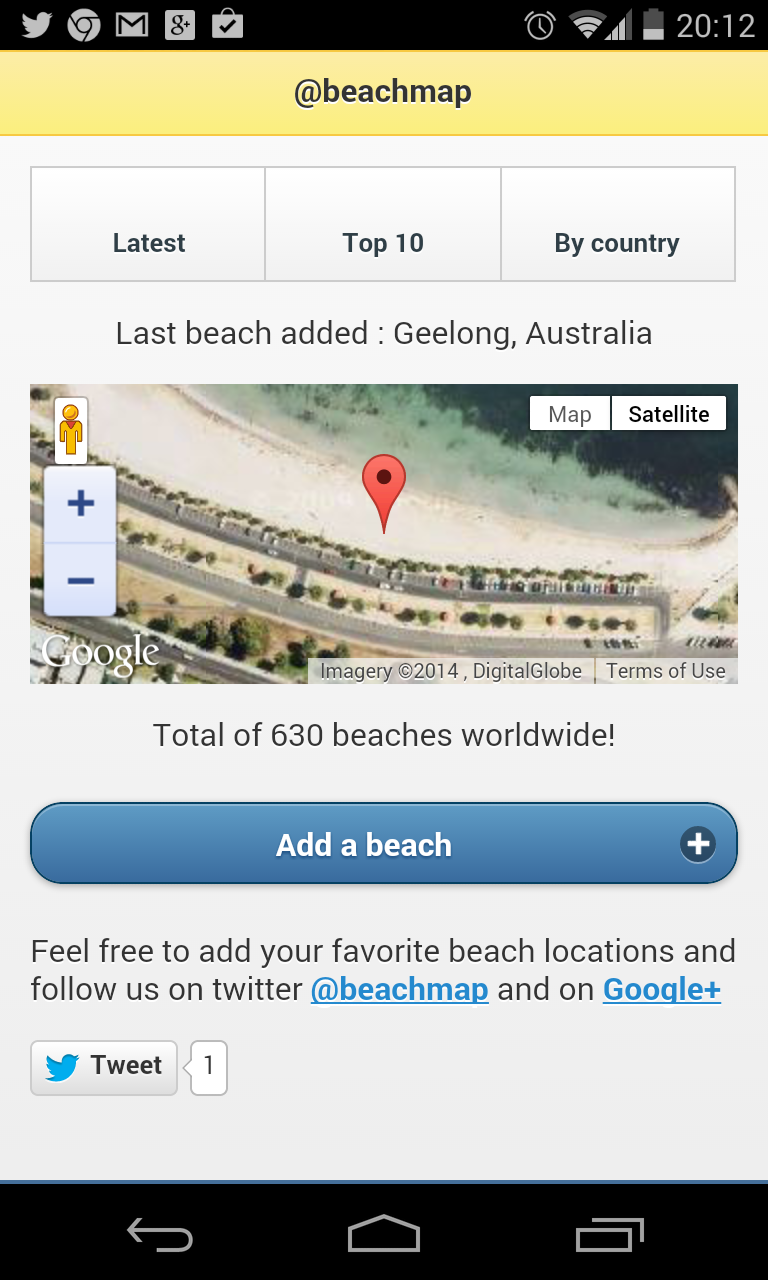Switch map to Map view
This screenshot has width=768, height=1280.
[x=570, y=414]
